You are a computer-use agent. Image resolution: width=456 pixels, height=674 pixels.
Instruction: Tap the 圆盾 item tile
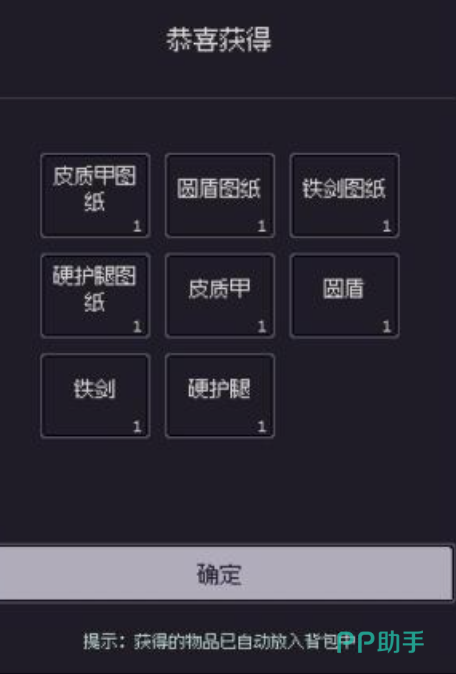coord(345,296)
